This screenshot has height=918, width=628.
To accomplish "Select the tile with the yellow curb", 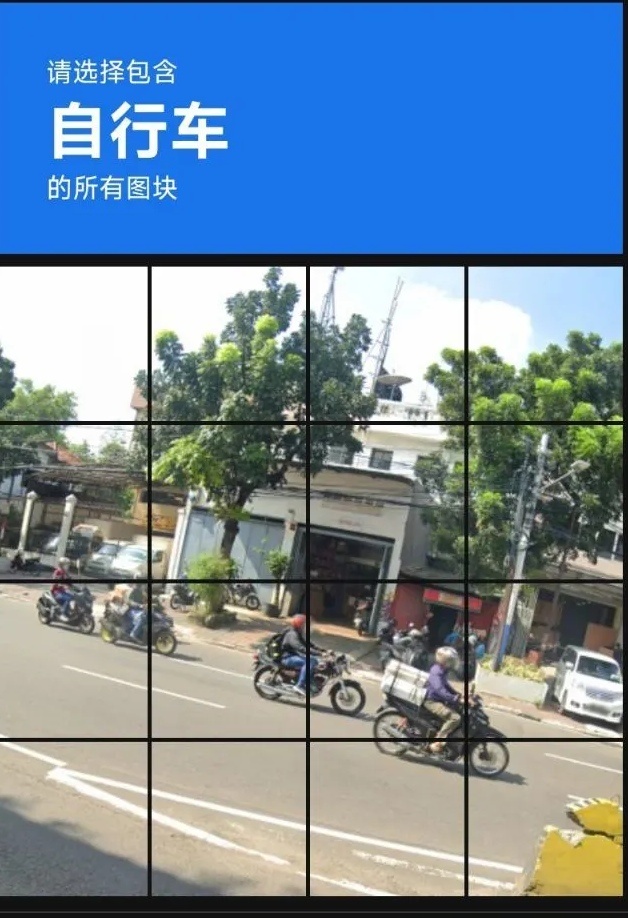I will pyautogui.click(x=546, y=819).
